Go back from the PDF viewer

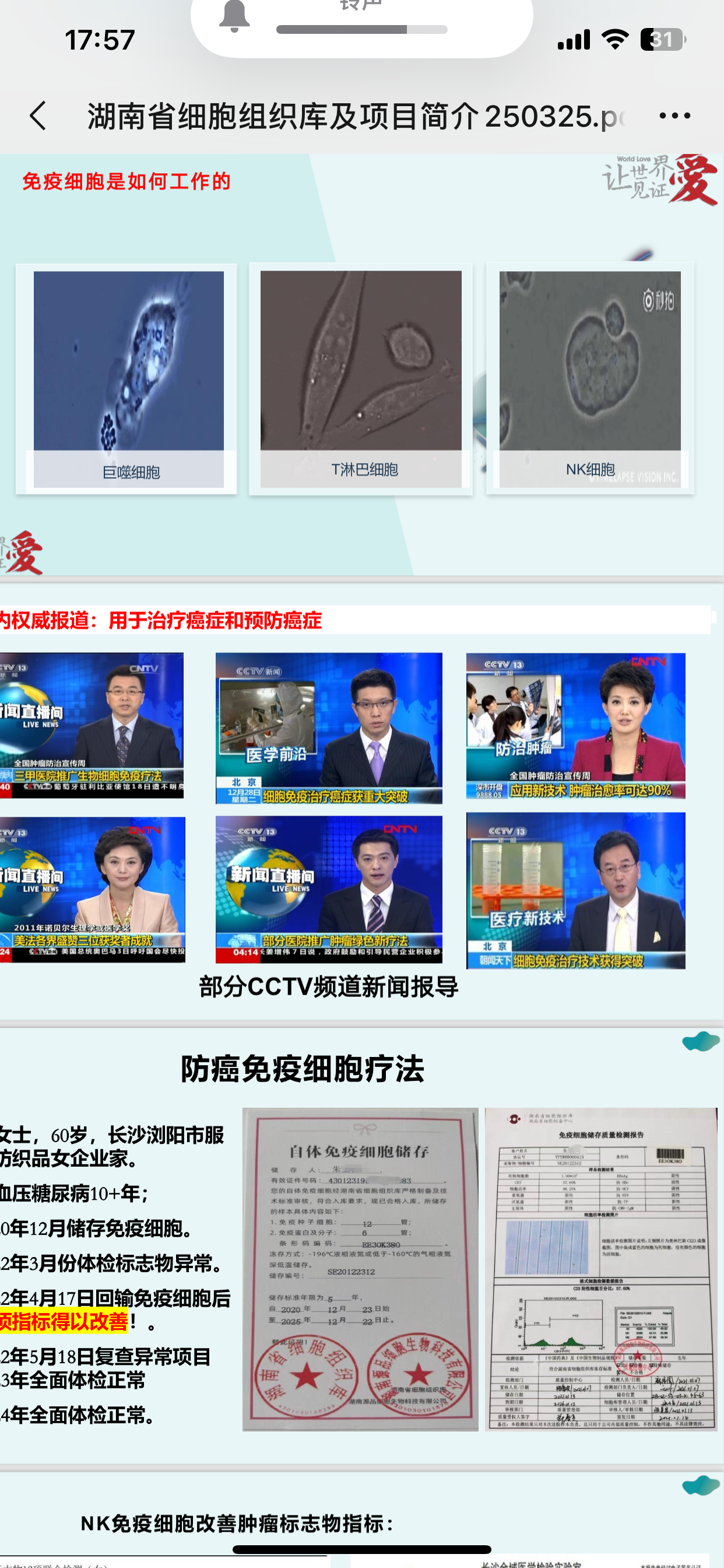pos(38,116)
